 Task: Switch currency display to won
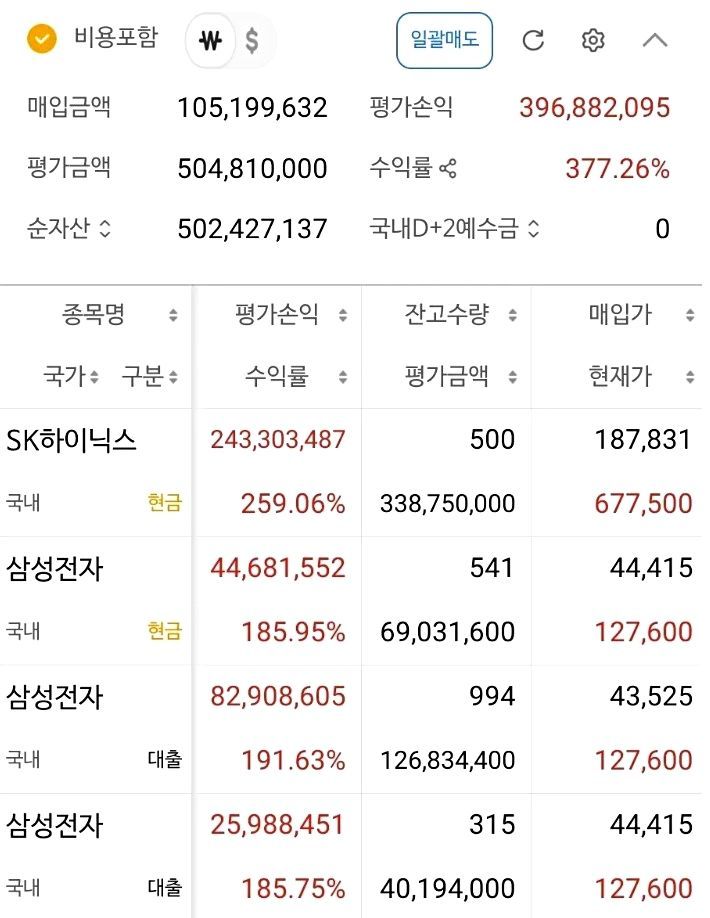[210, 41]
